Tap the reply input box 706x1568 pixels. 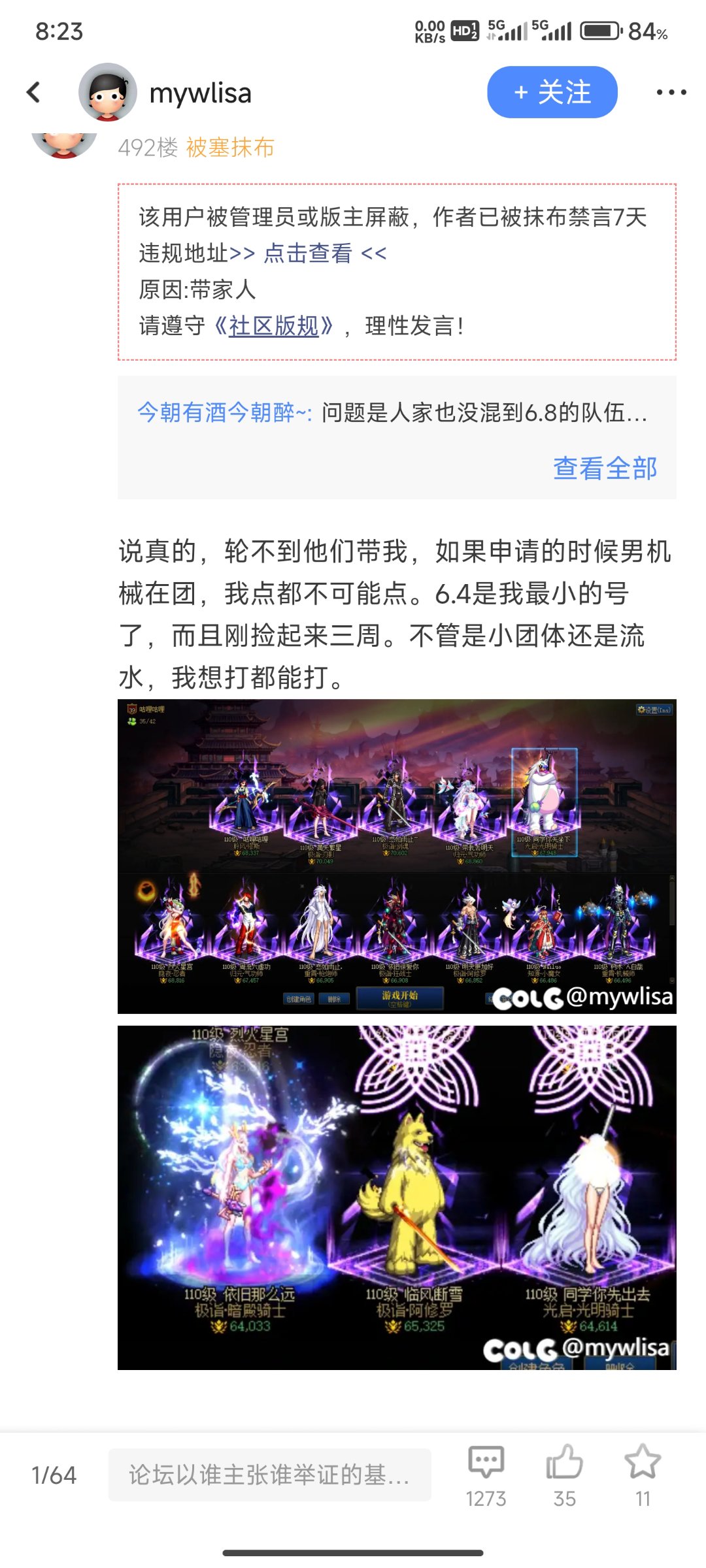pyautogui.click(x=270, y=1475)
